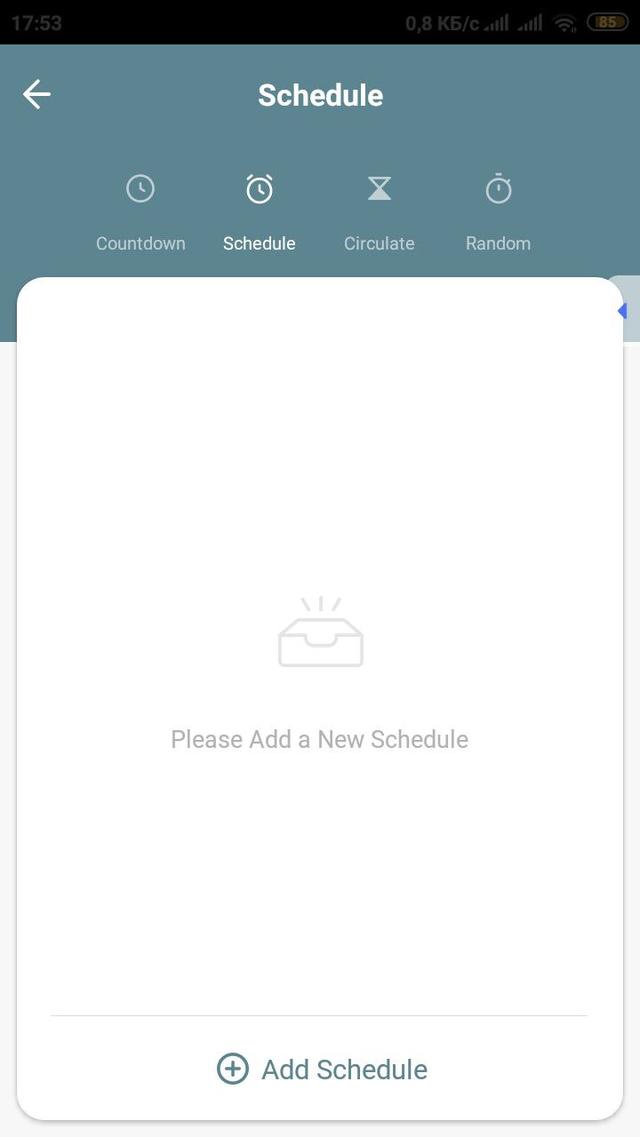Go back using the arrow icon
This screenshot has height=1137, width=640.
coord(36,94)
